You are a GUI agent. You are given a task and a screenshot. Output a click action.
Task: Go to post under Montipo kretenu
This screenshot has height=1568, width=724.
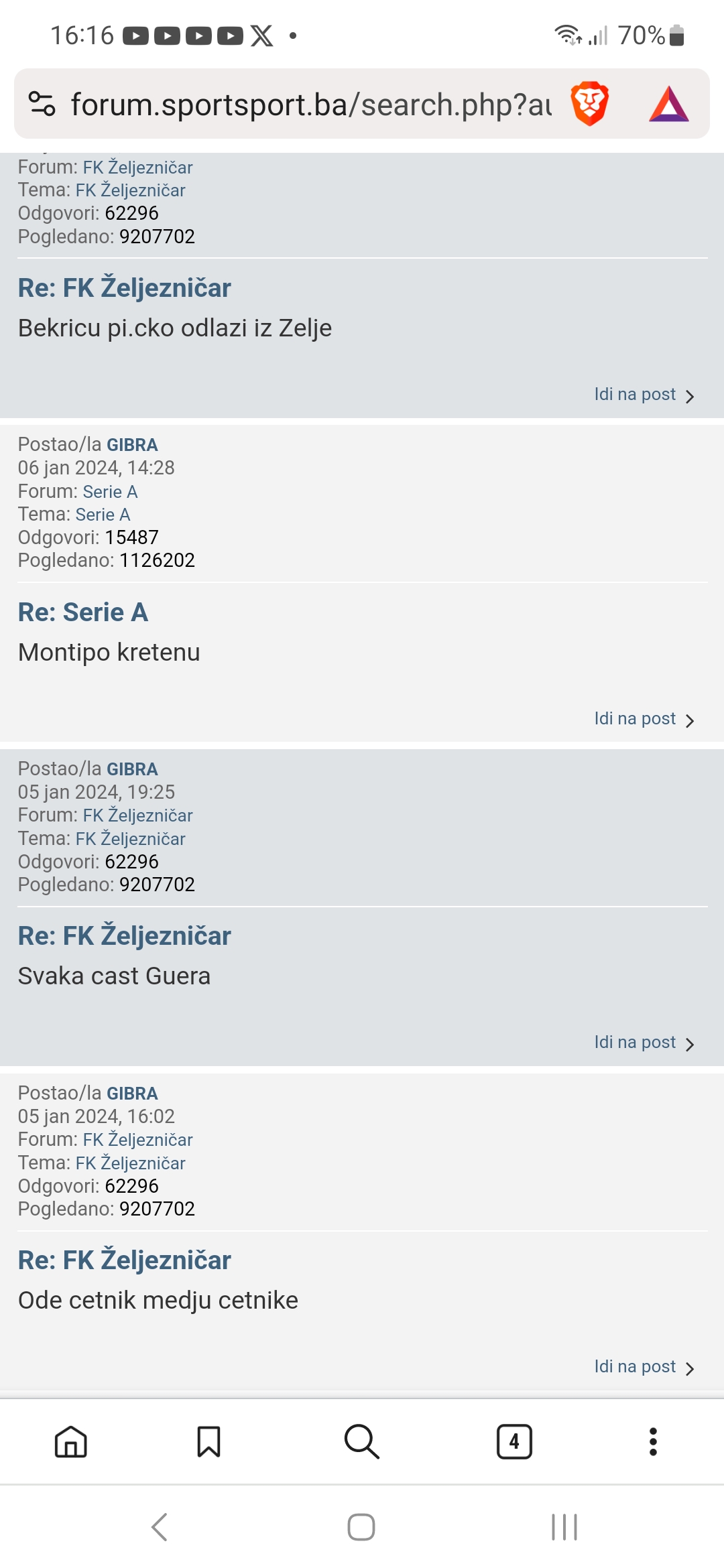click(x=644, y=719)
